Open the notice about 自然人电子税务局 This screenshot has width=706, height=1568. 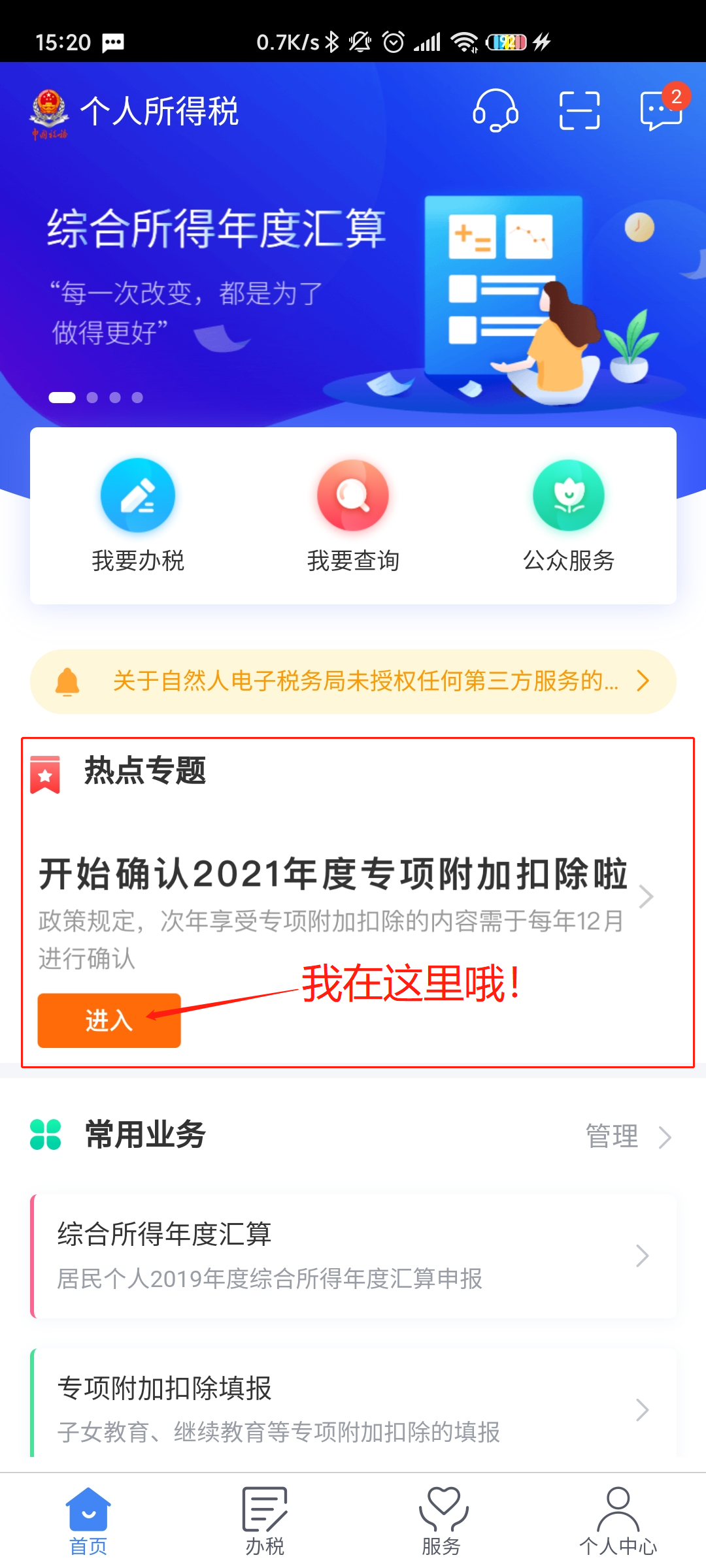pyautogui.click(x=353, y=681)
